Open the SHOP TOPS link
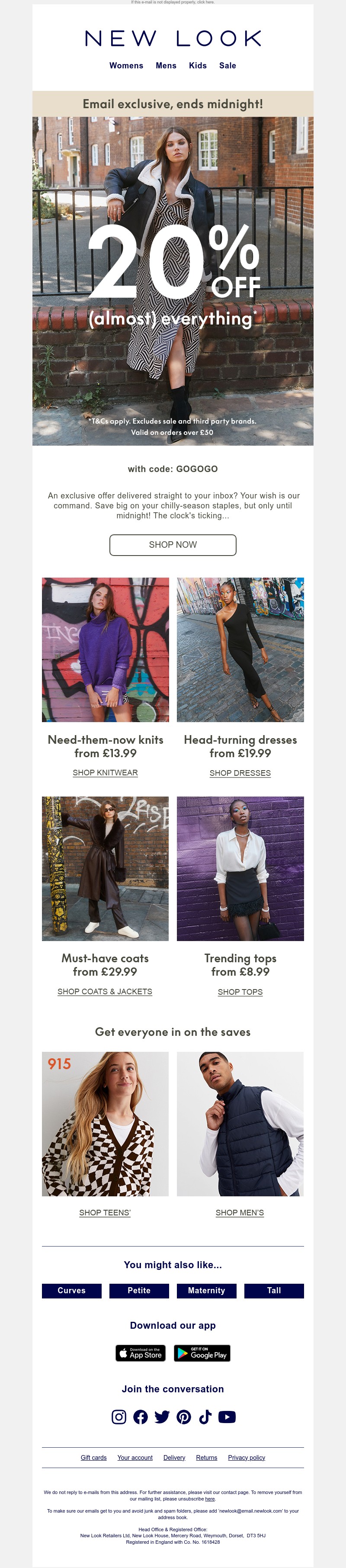 point(240,992)
